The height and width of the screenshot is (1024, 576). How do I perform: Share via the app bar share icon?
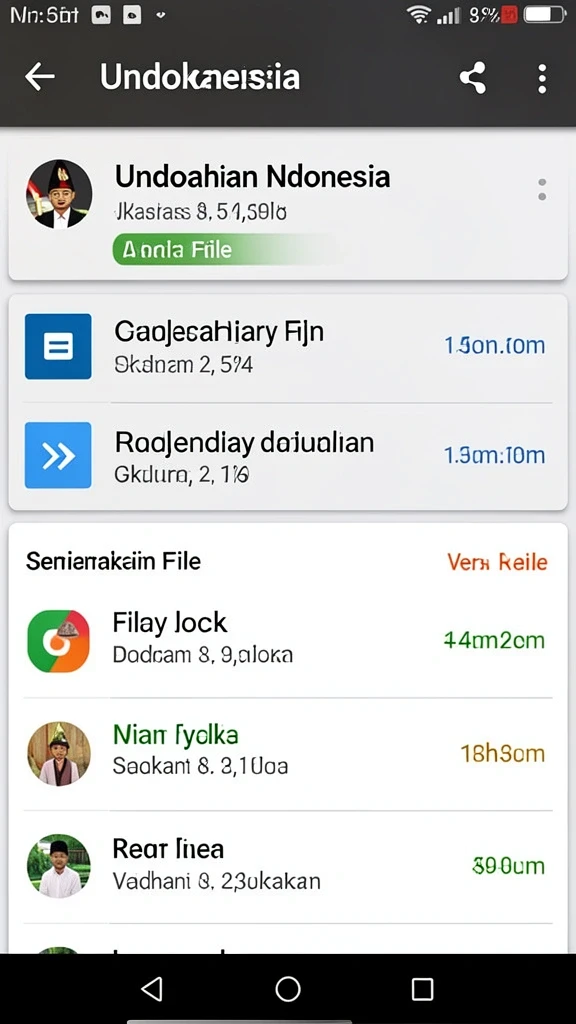(473, 78)
